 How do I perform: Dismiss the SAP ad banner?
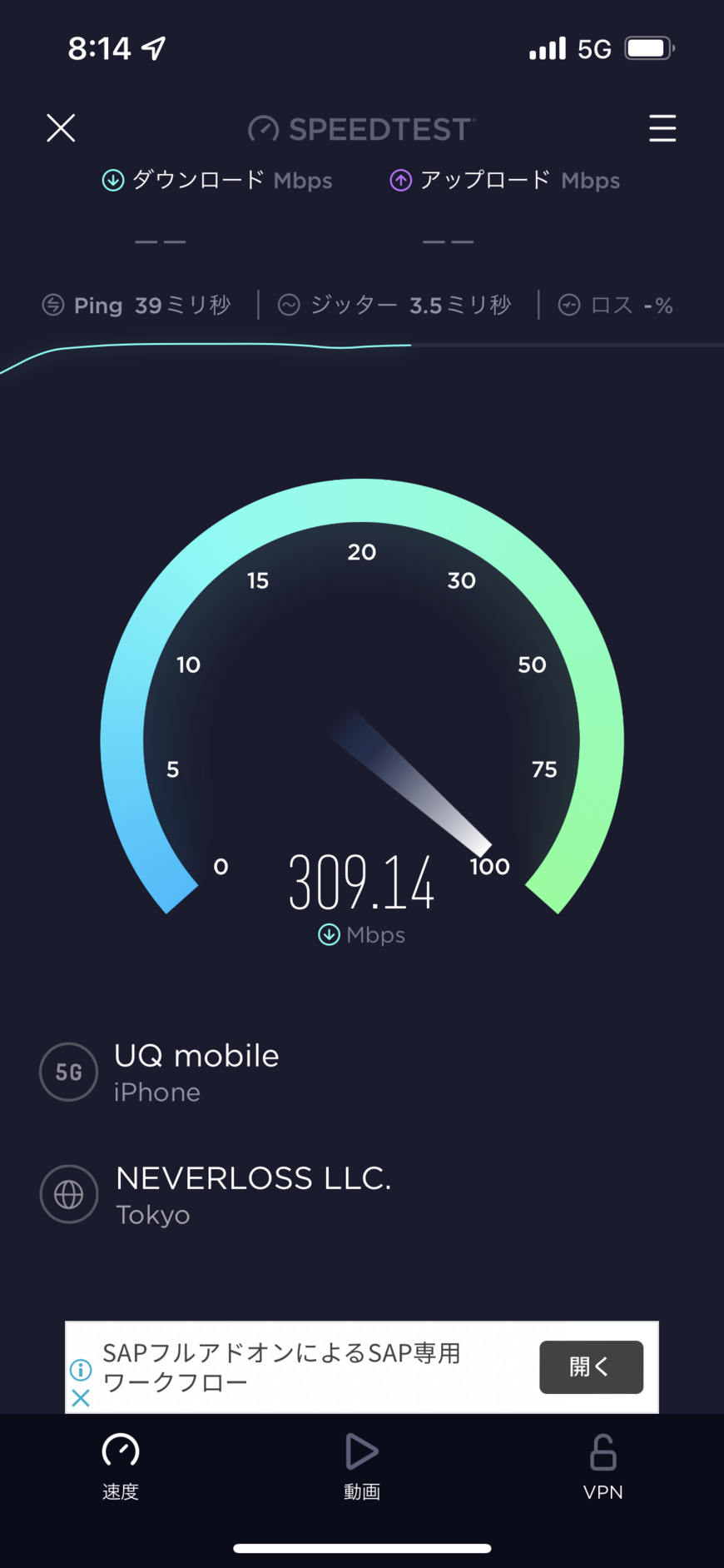81,1397
